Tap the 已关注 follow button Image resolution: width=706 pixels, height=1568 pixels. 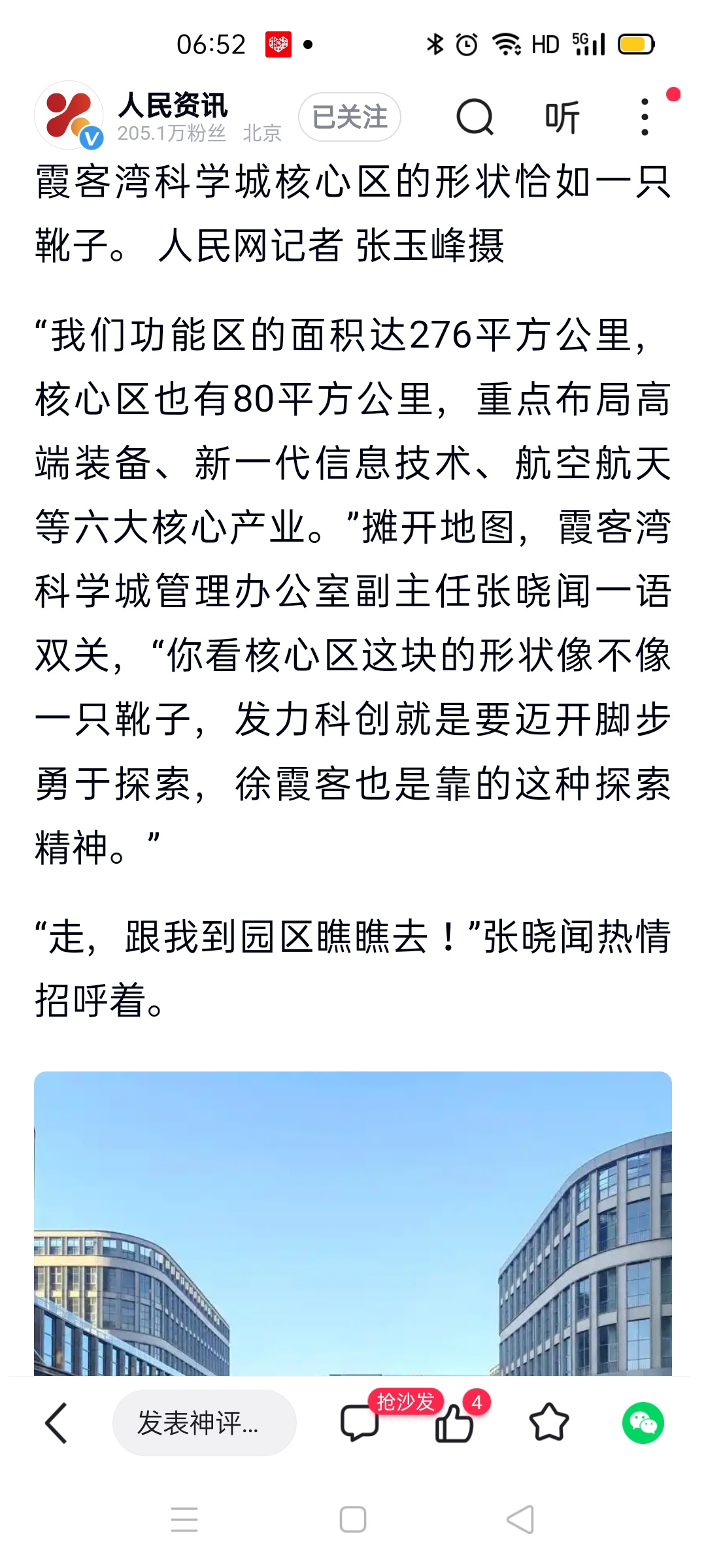(x=350, y=118)
